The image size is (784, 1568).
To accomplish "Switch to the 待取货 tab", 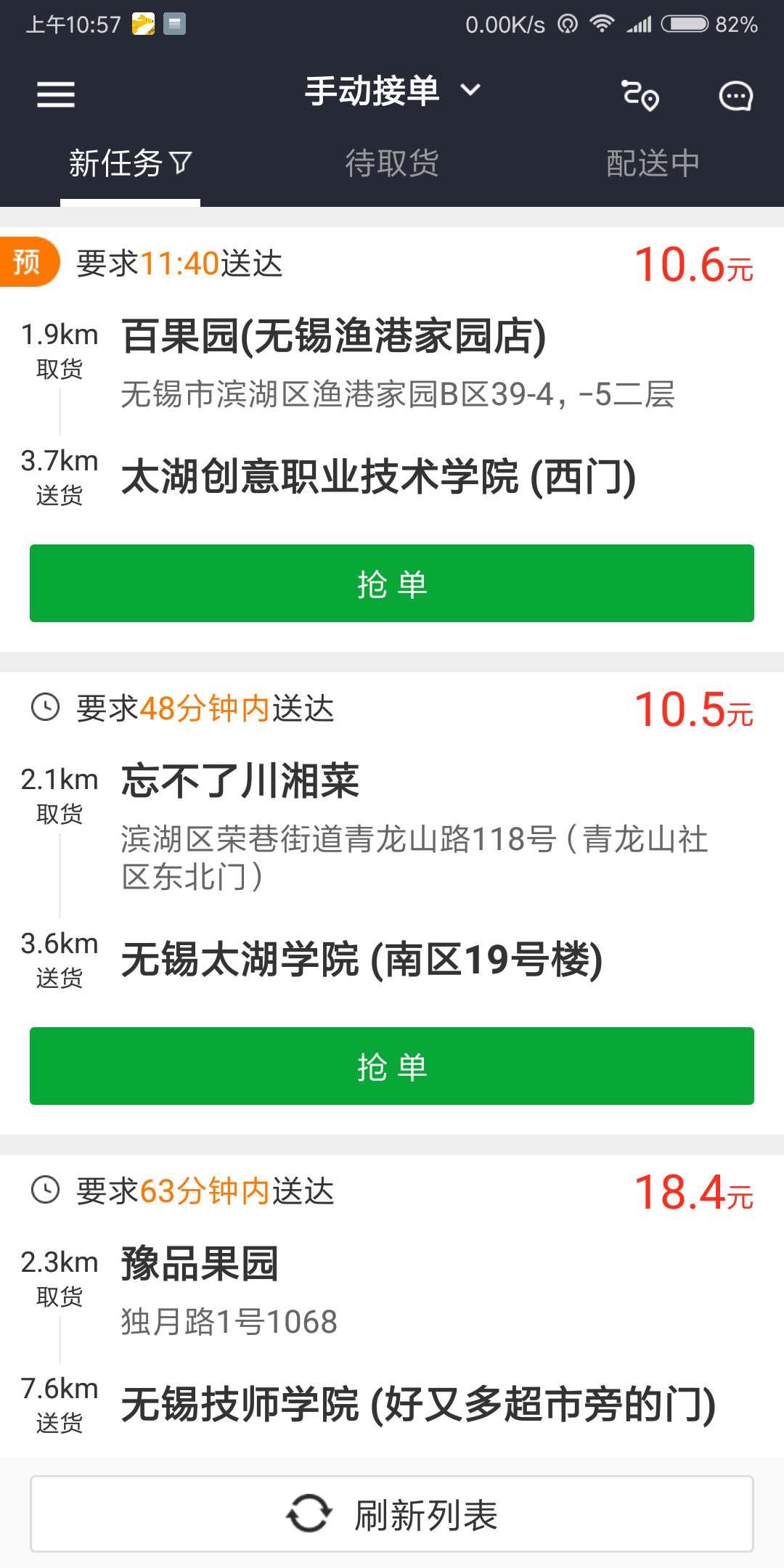I will (x=392, y=163).
